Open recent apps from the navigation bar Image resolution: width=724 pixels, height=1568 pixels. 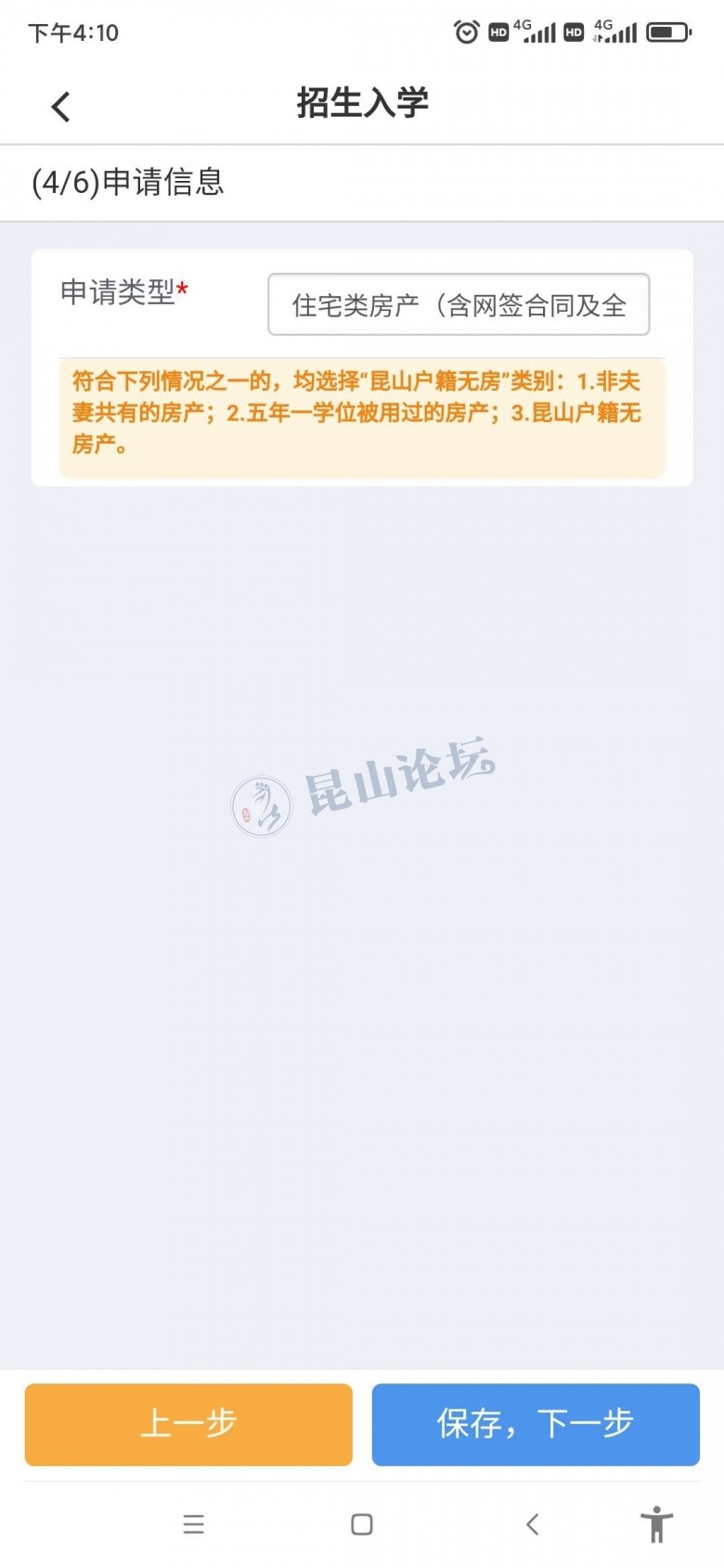click(193, 1524)
